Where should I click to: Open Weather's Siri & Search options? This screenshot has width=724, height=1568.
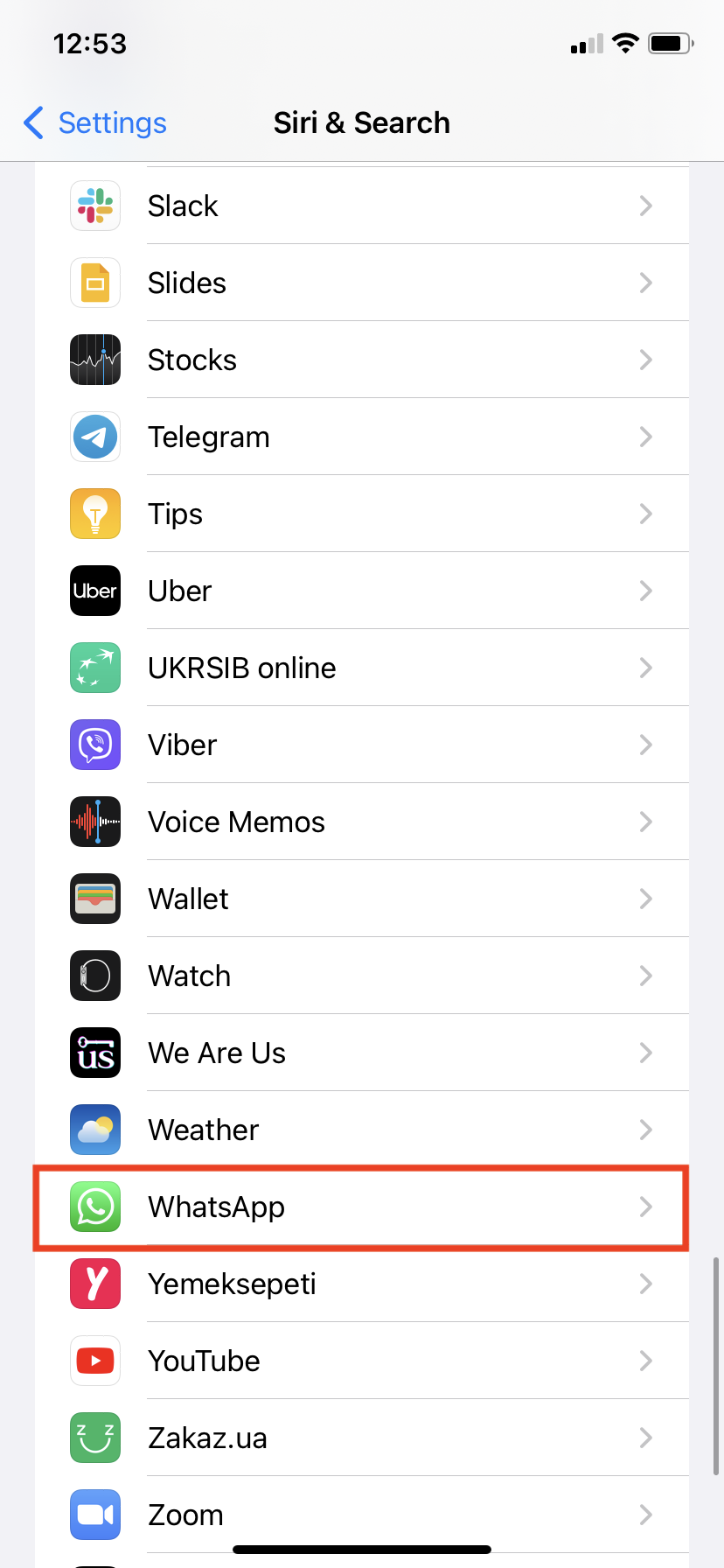point(362,1130)
